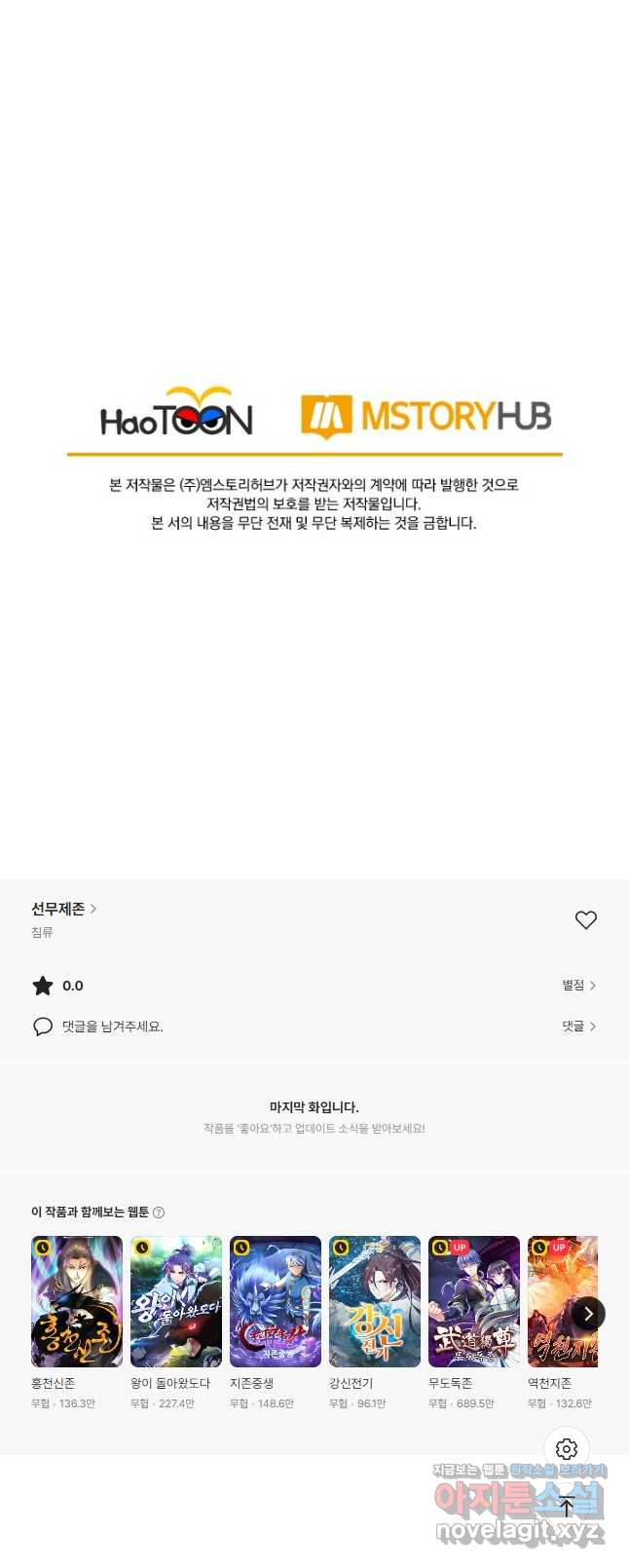Open the 댓글 comments page
The width and height of the screenshot is (629, 1568).
point(578,1027)
